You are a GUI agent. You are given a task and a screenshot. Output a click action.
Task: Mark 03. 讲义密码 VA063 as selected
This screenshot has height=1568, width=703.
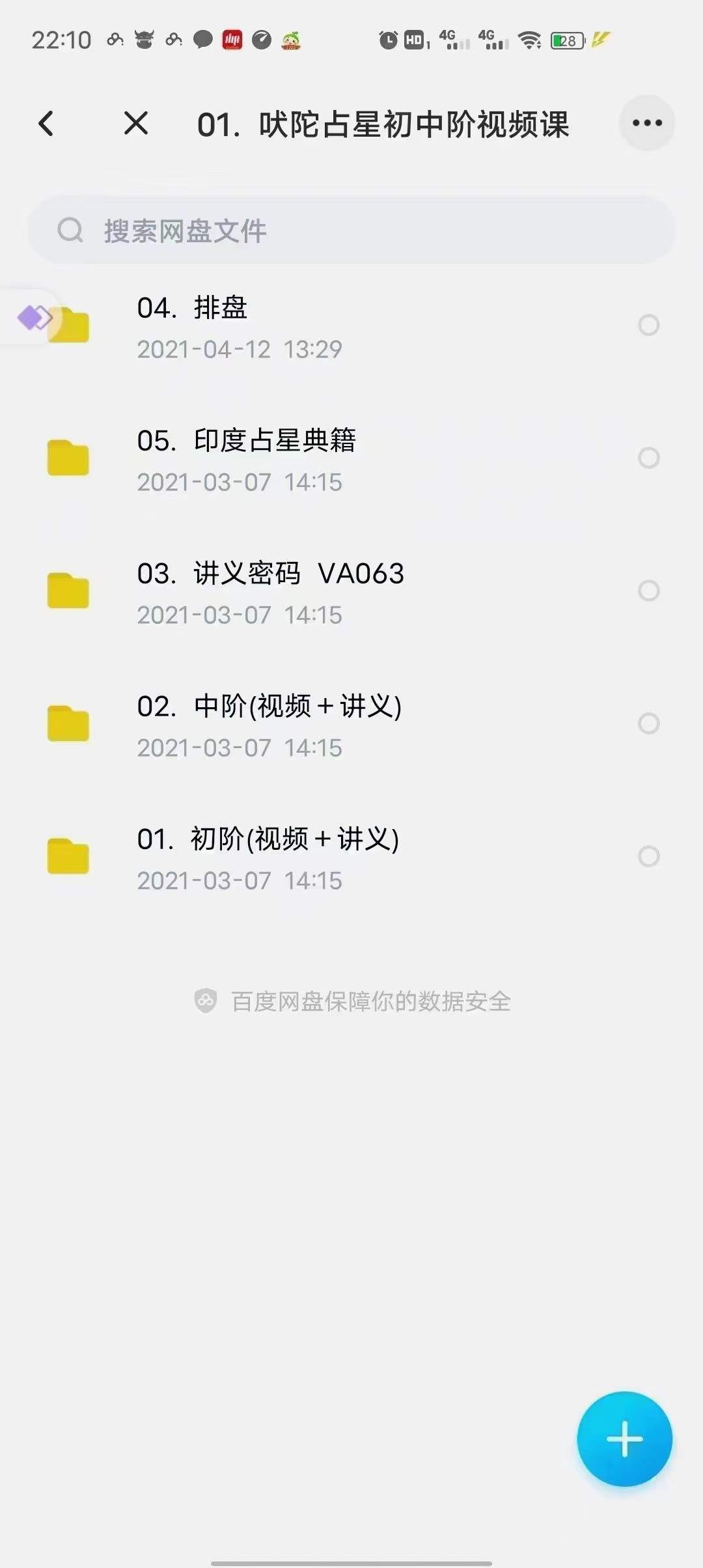[x=648, y=591]
